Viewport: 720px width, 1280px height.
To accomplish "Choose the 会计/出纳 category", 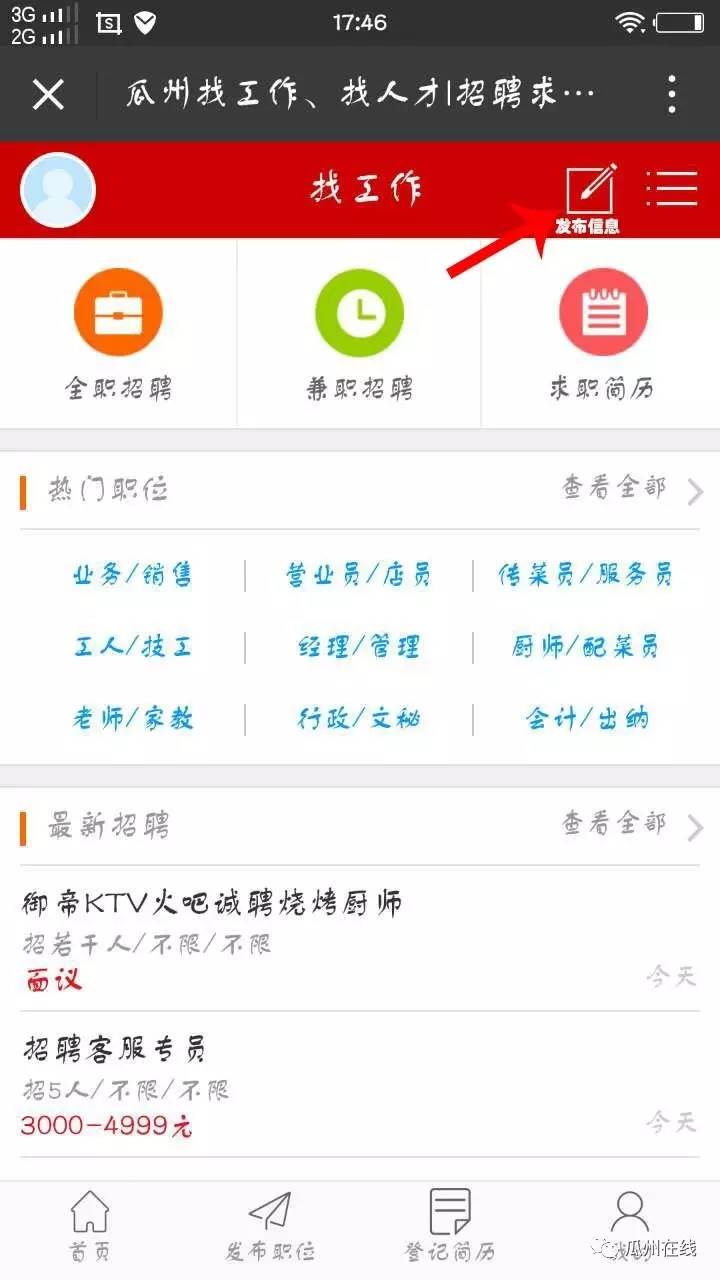I will 586,719.
